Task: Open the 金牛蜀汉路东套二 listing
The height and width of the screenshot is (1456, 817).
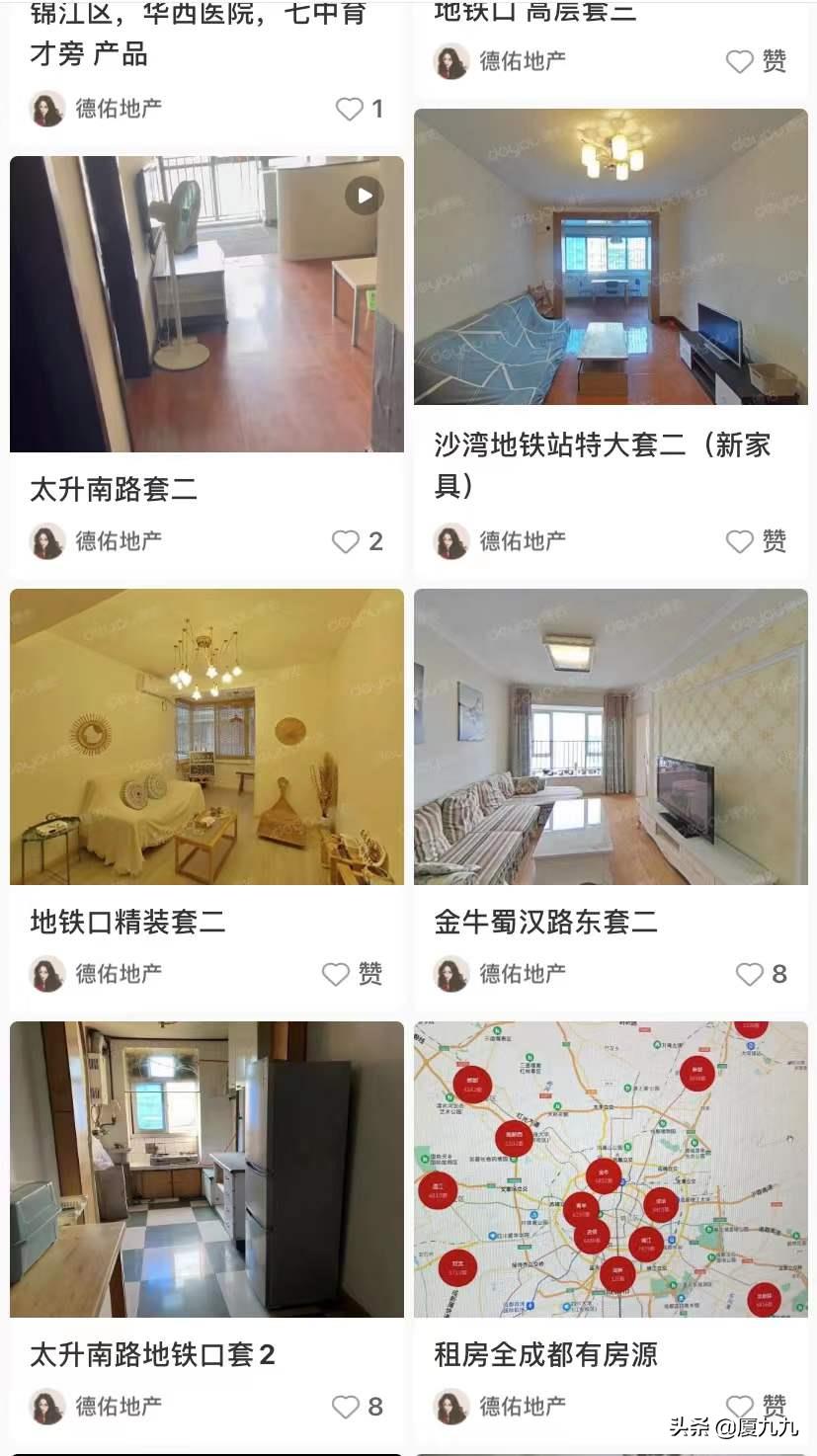Action: 610,736
